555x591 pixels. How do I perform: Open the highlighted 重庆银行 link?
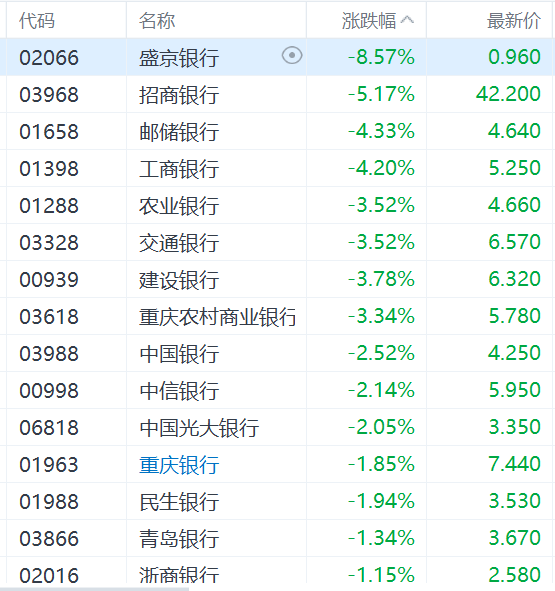coord(179,464)
